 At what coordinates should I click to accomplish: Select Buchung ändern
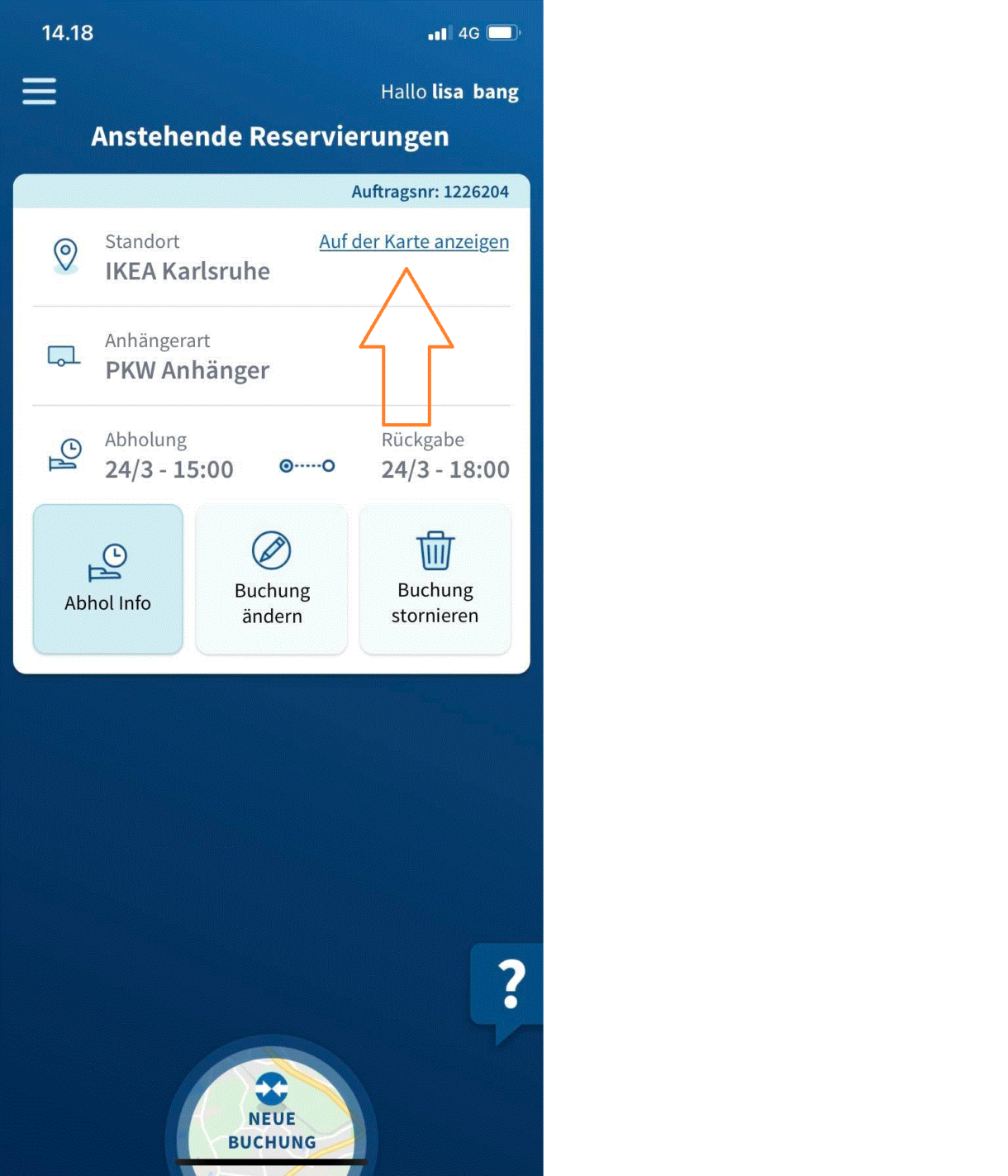[272, 578]
